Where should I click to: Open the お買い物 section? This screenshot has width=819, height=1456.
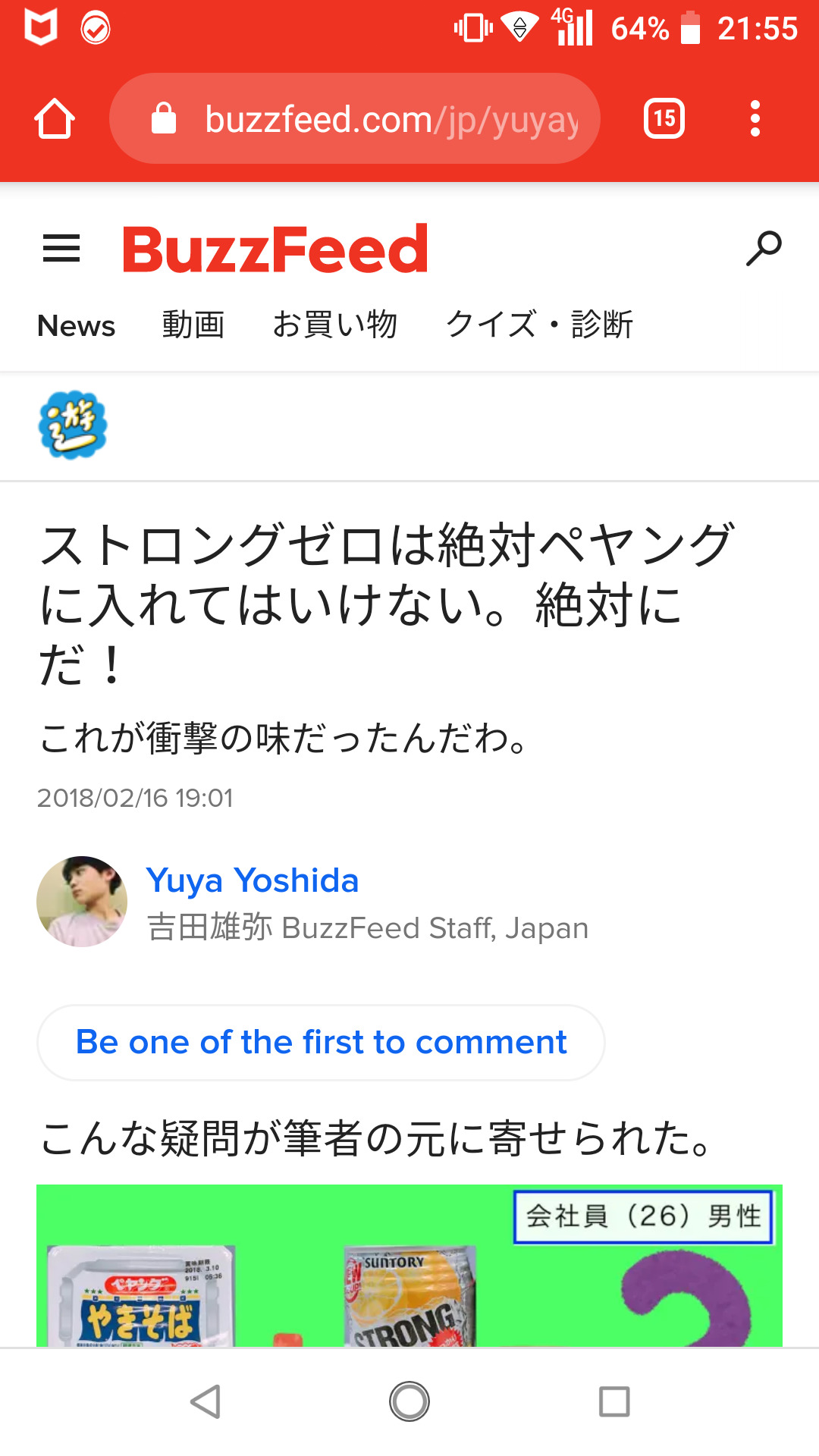pyautogui.click(x=334, y=325)
